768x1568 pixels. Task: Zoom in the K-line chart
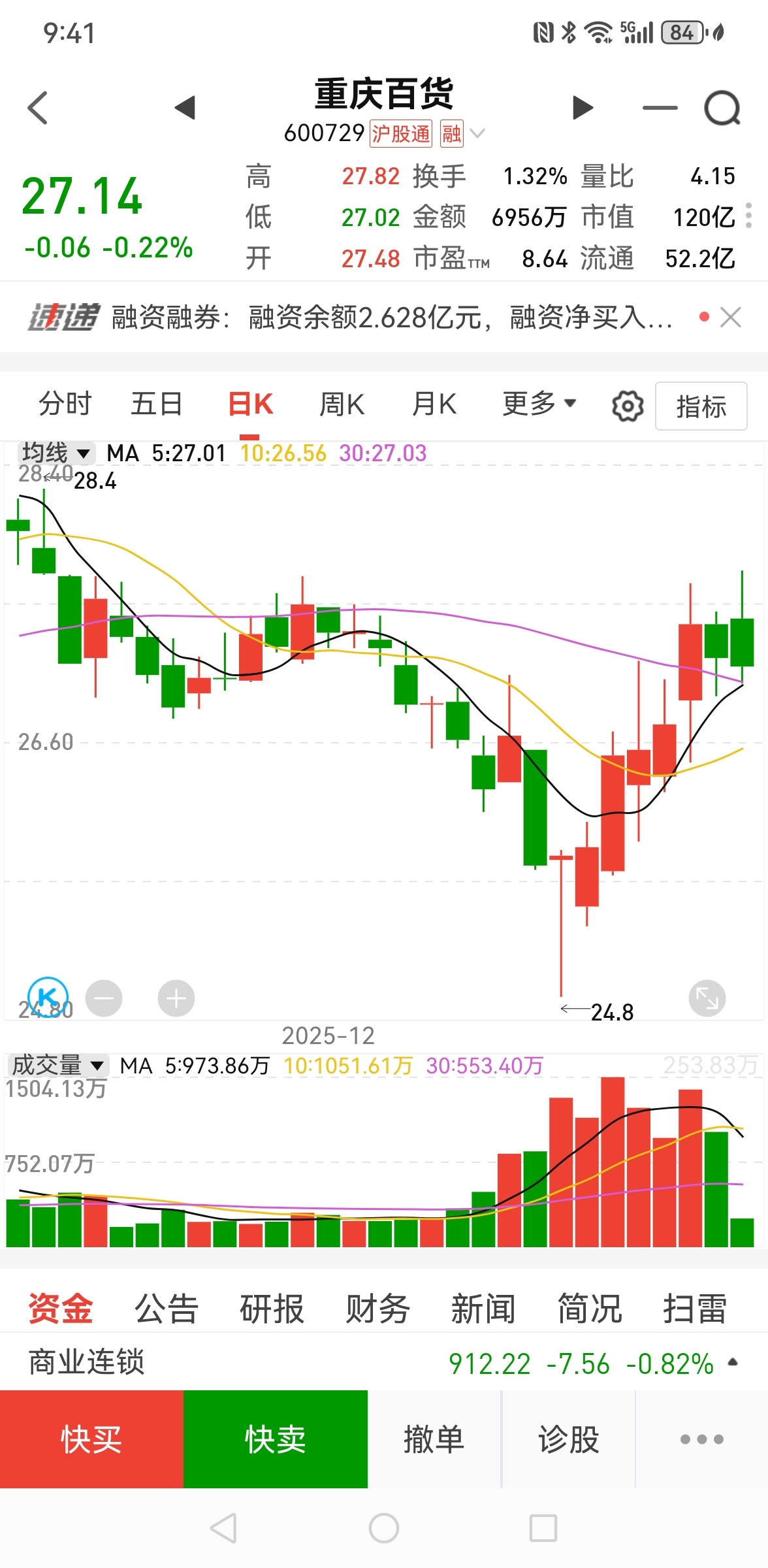pos(176,998)
